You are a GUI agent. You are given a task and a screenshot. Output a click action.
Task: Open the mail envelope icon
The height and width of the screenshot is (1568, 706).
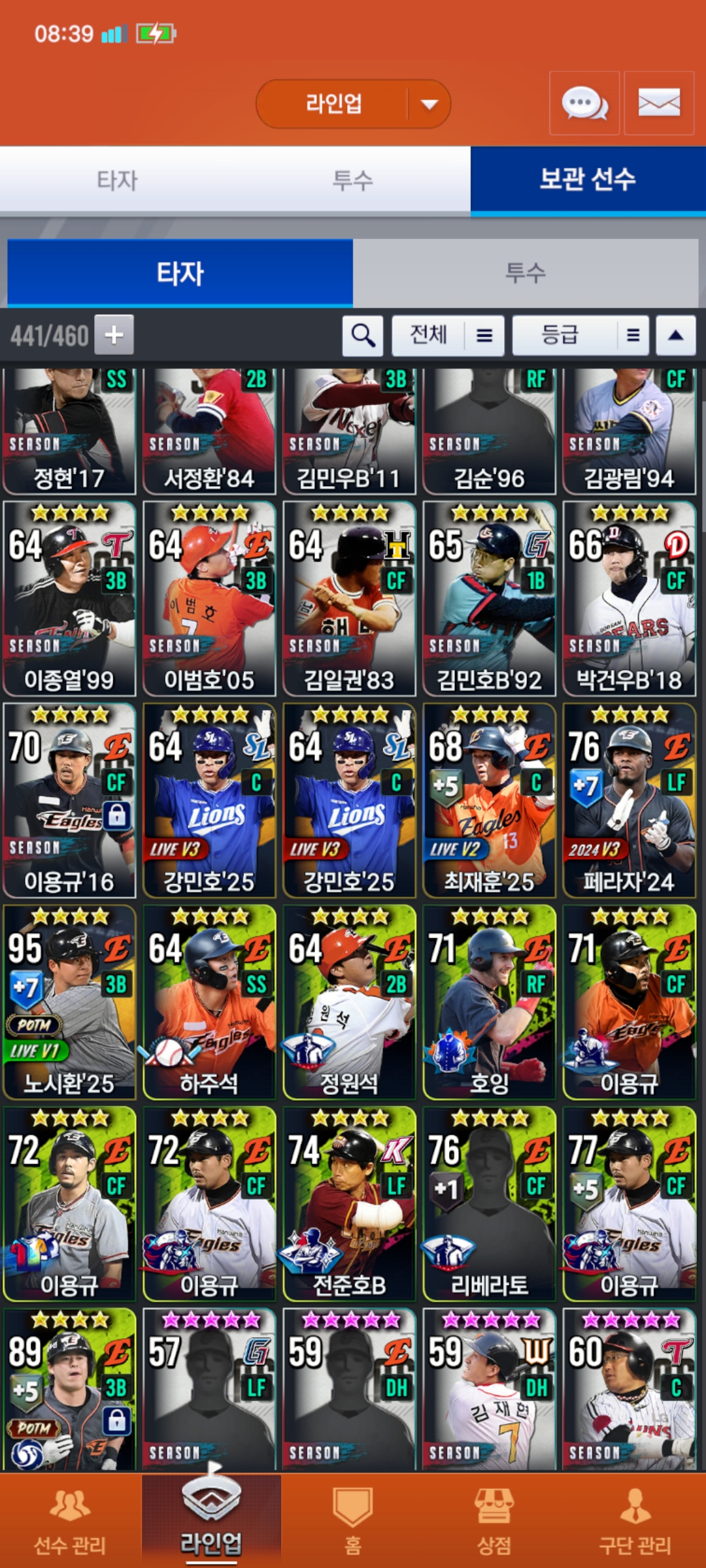(659, 103)
